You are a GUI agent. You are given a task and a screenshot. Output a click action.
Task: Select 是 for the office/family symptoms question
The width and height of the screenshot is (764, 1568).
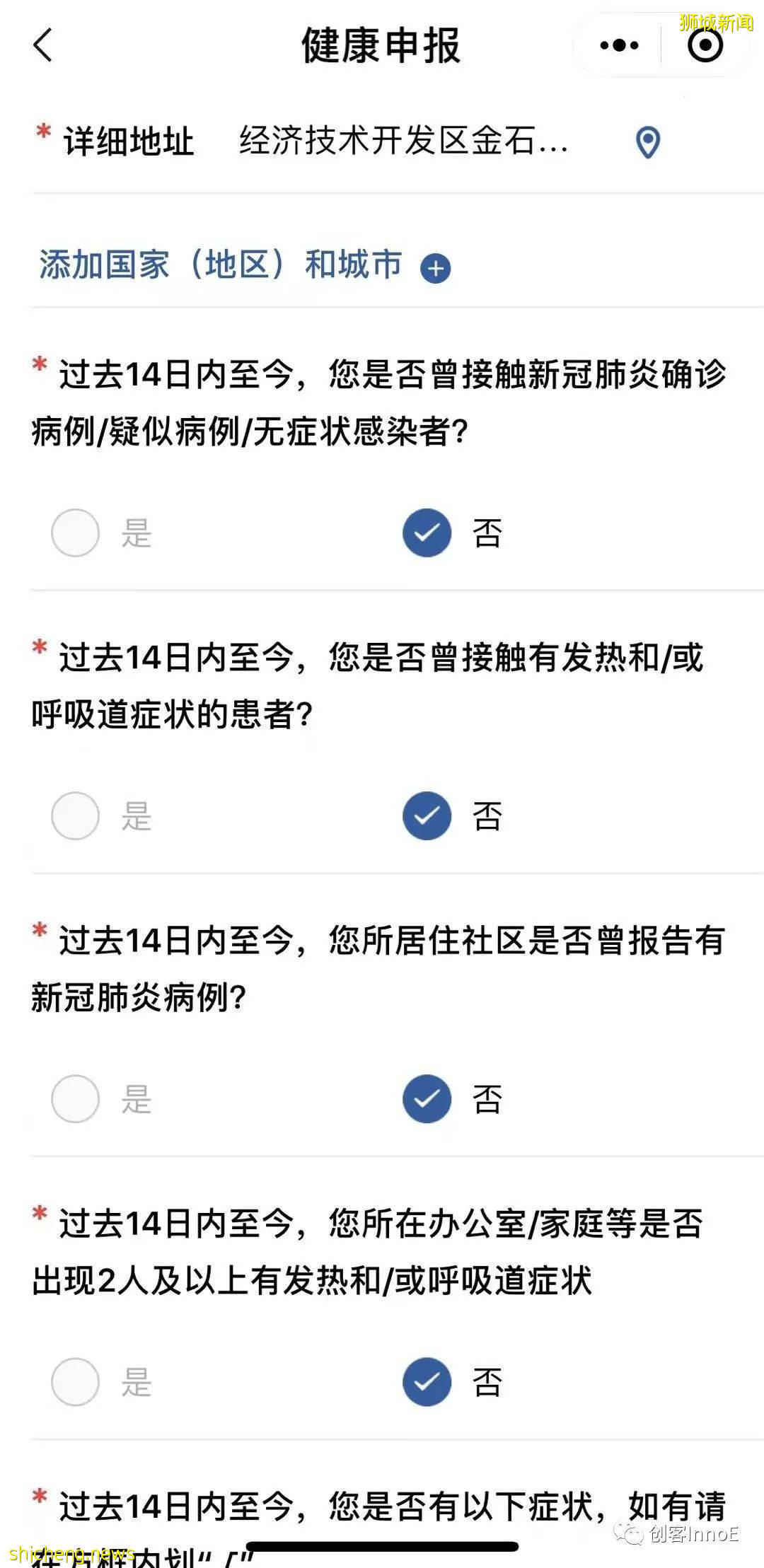tap(75, 1380)
